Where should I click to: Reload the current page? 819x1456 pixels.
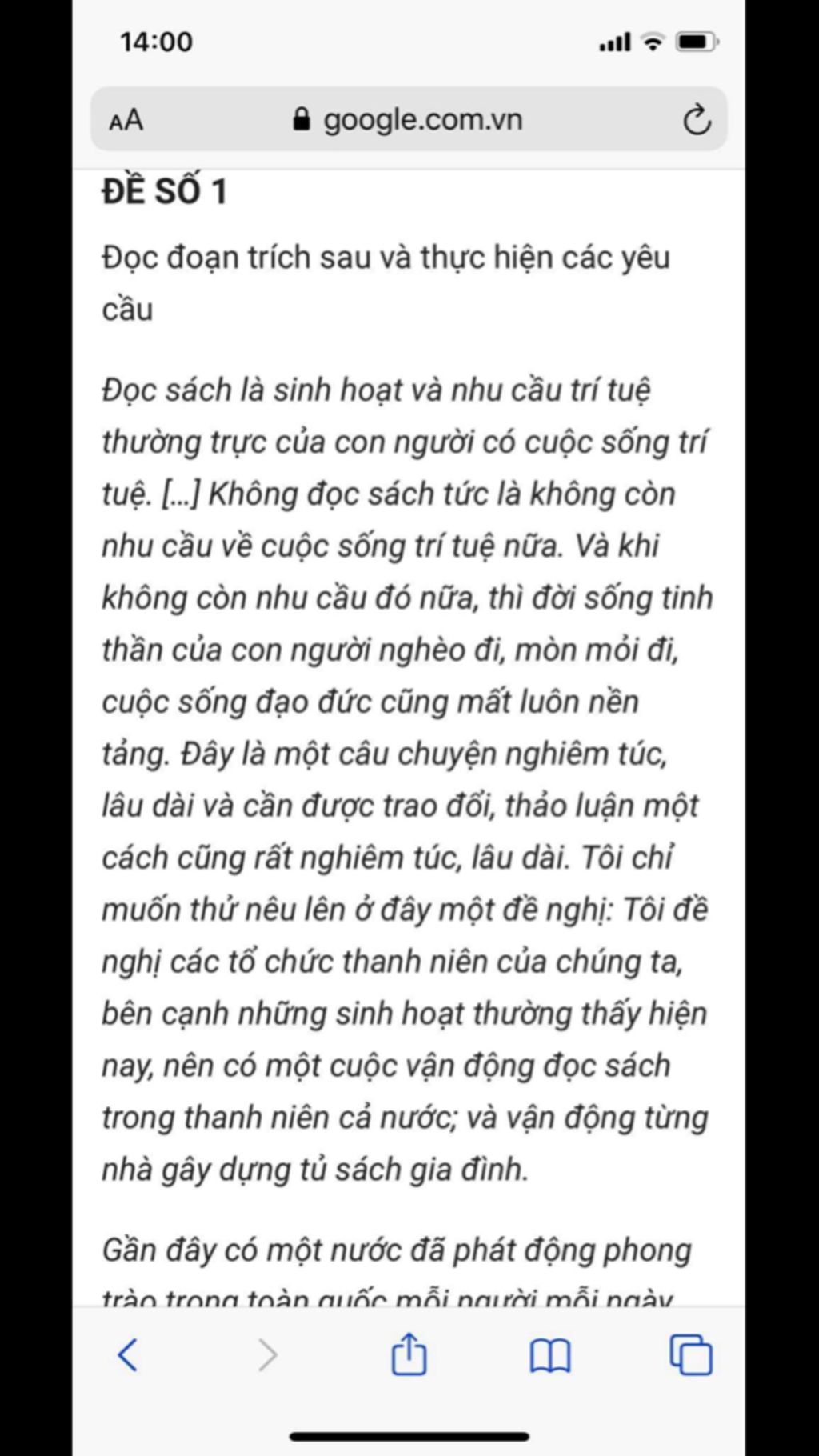(697, 121)
